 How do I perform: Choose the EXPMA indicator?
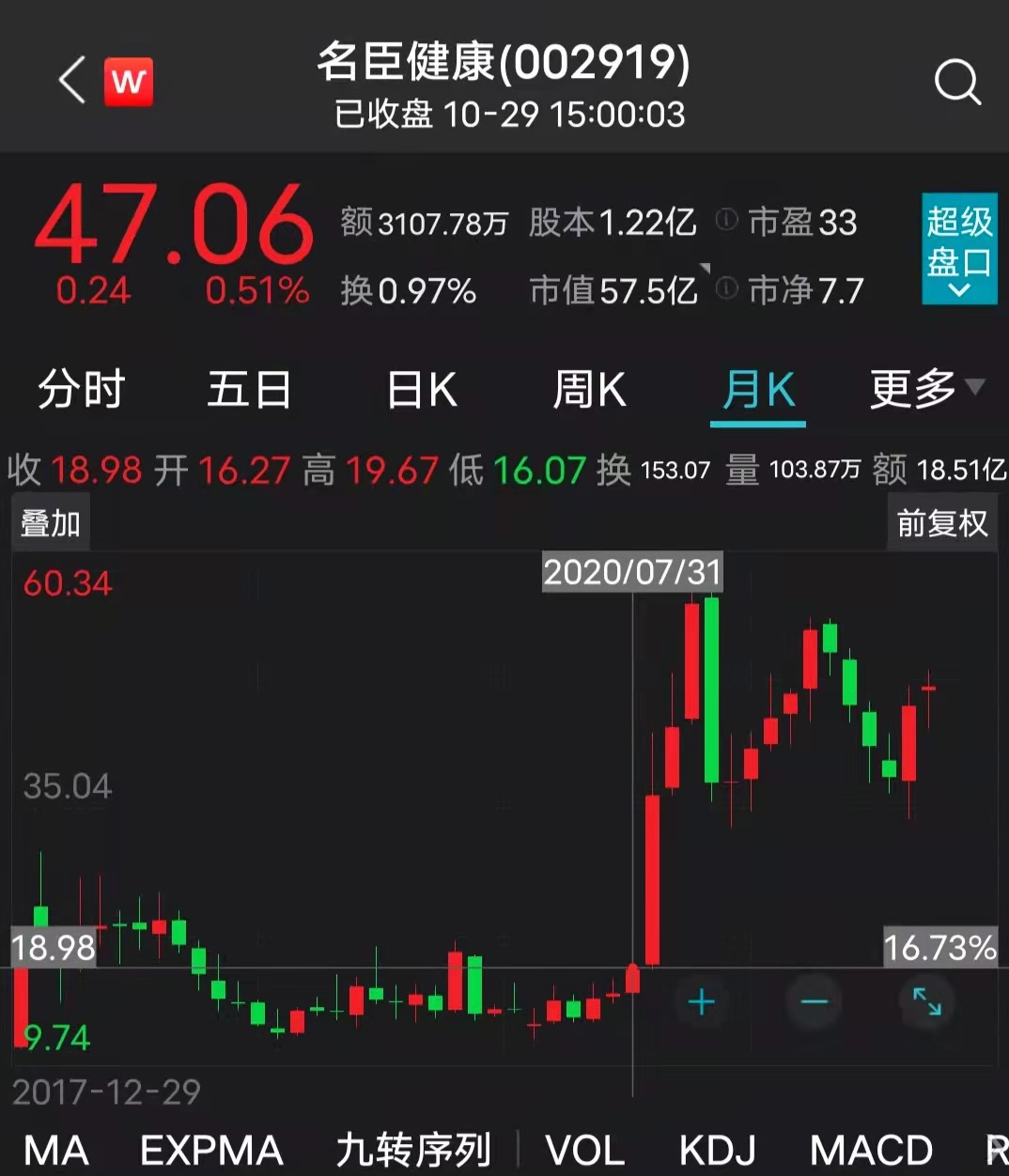click(x=211, y=1151)
